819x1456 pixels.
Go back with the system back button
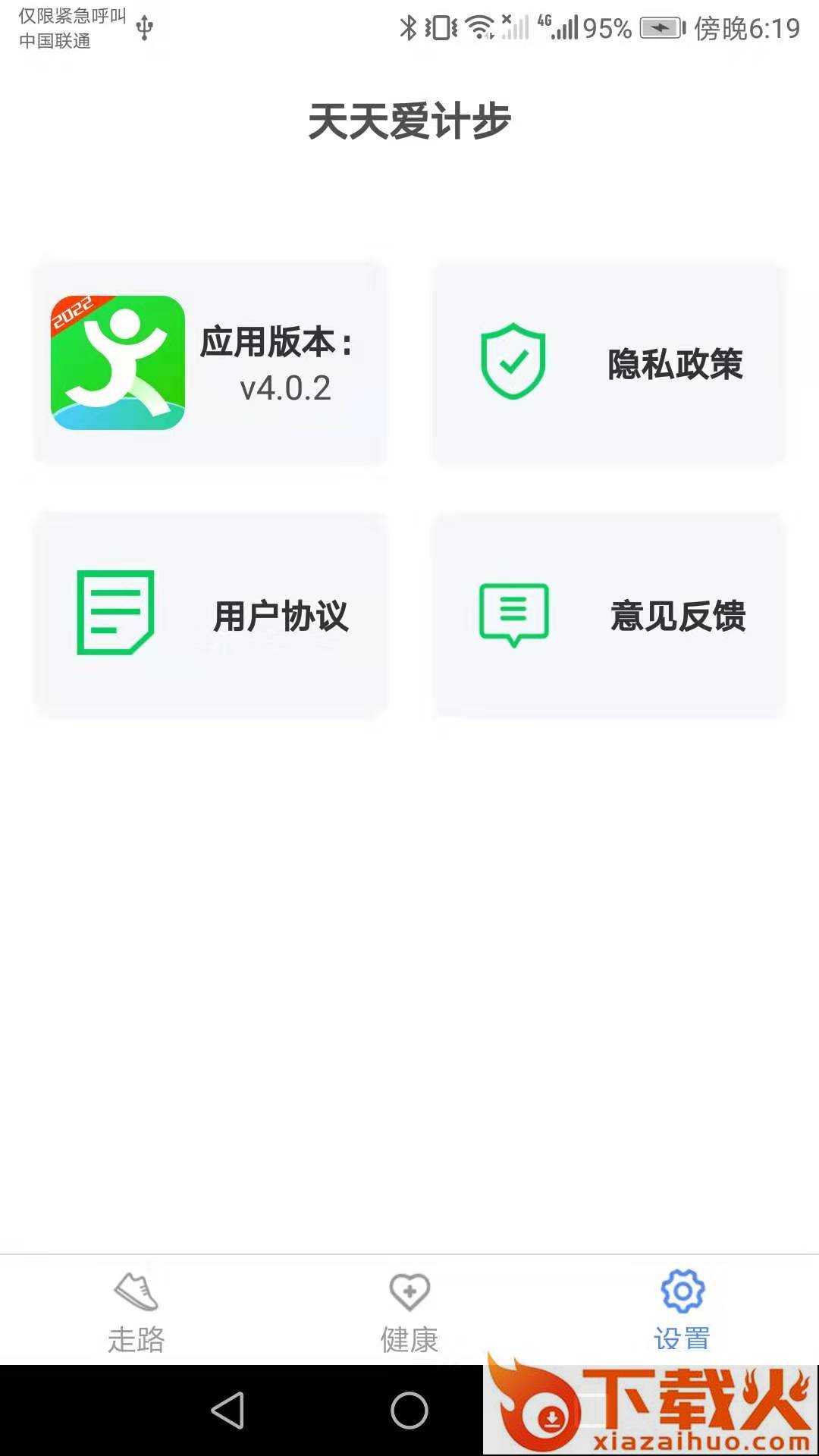tap(227, 1410)
